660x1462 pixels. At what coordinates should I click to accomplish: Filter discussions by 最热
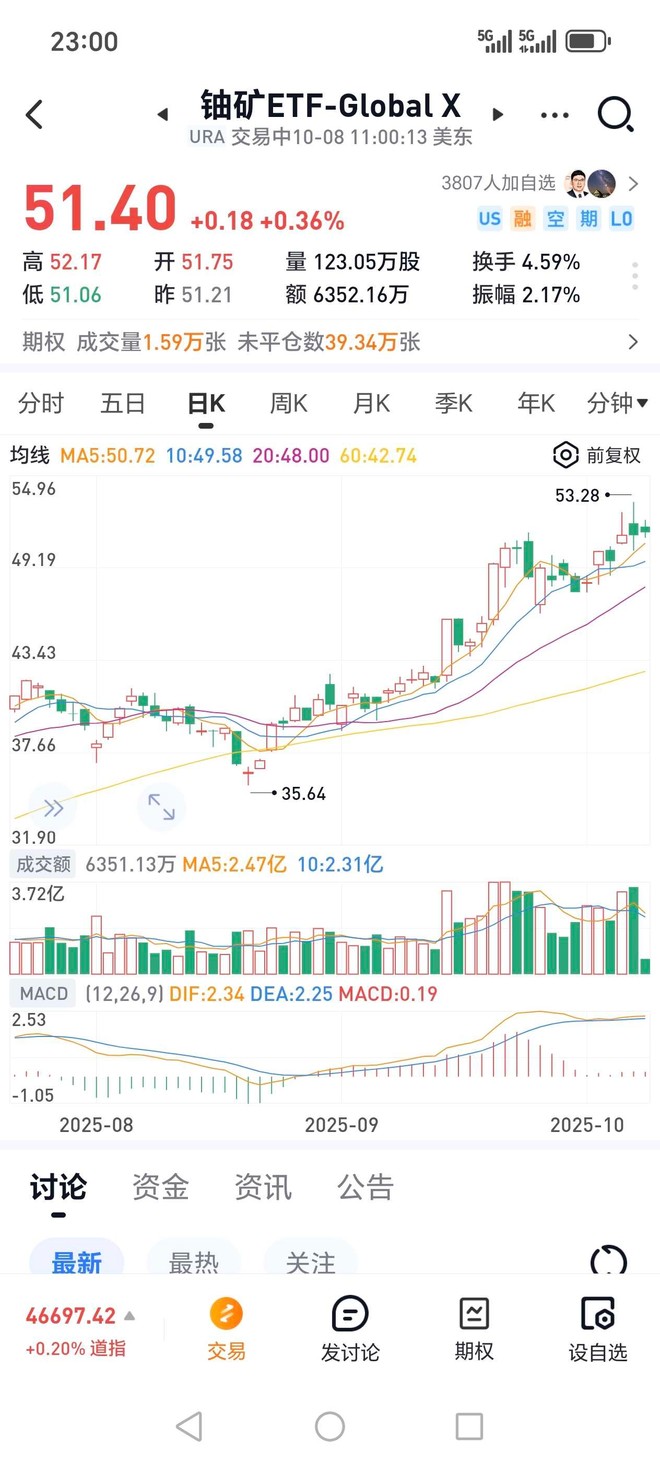tap(193, 1263)
